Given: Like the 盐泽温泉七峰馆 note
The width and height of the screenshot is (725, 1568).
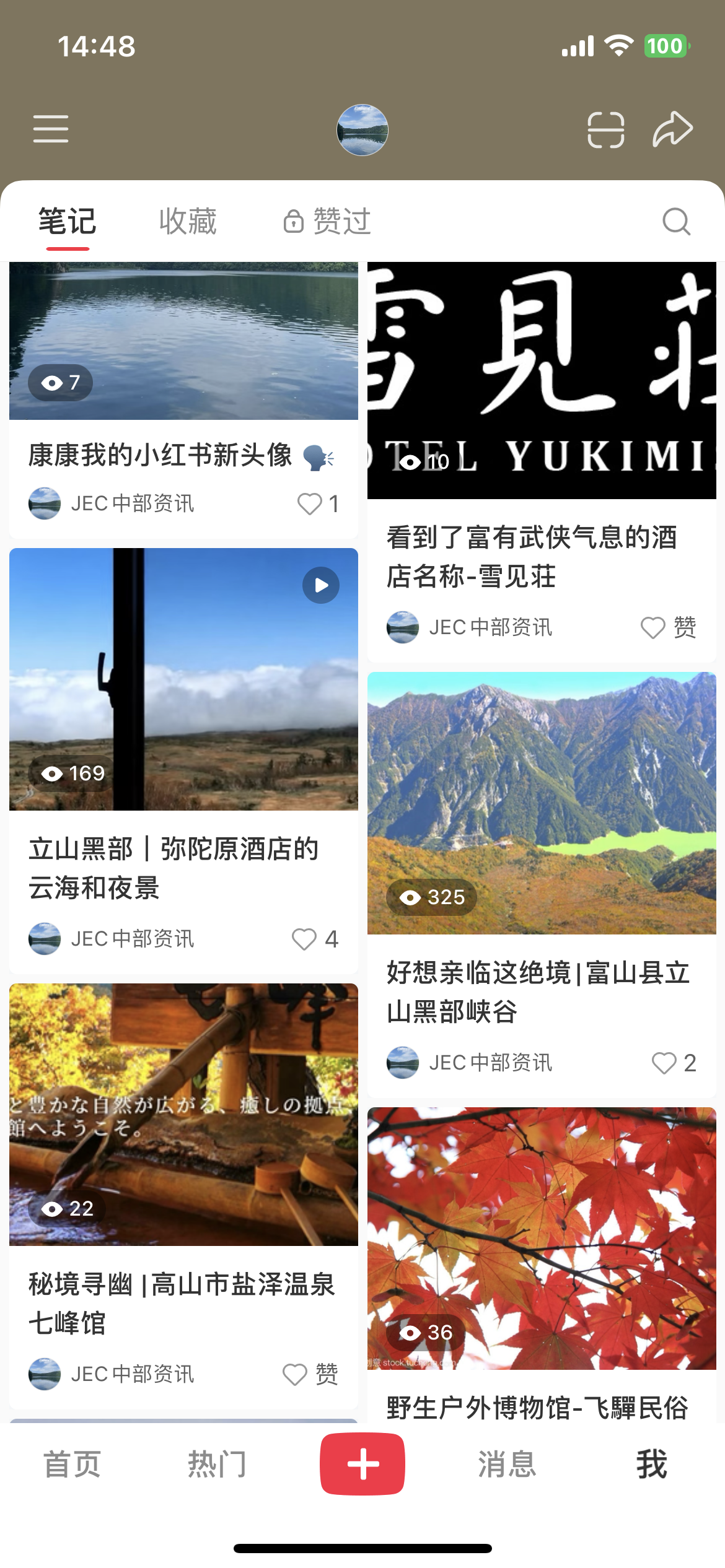Looking at the screenshot, I should coord(295,1375).
